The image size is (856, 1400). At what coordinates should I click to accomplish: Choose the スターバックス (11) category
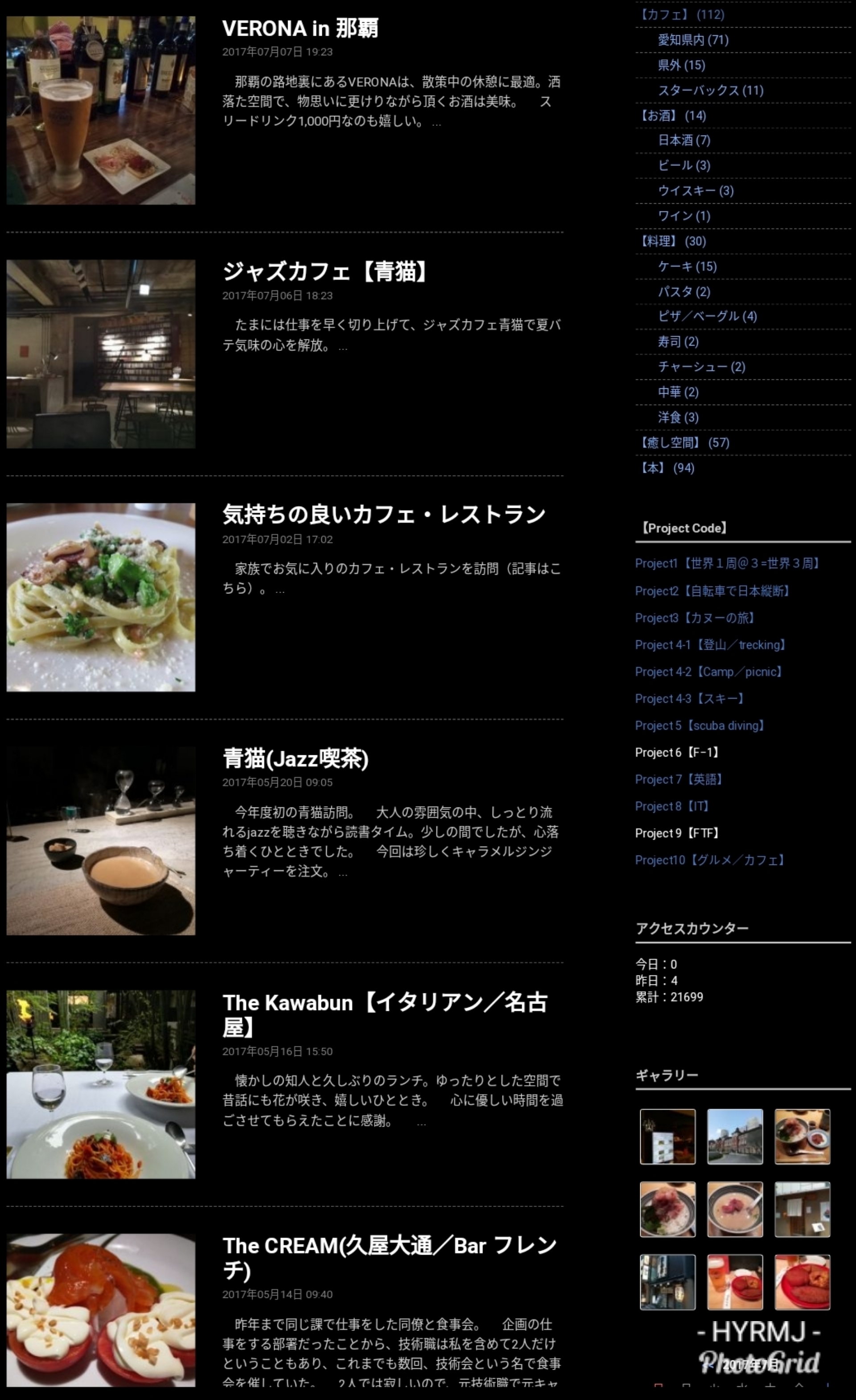[x=710, y=91]
